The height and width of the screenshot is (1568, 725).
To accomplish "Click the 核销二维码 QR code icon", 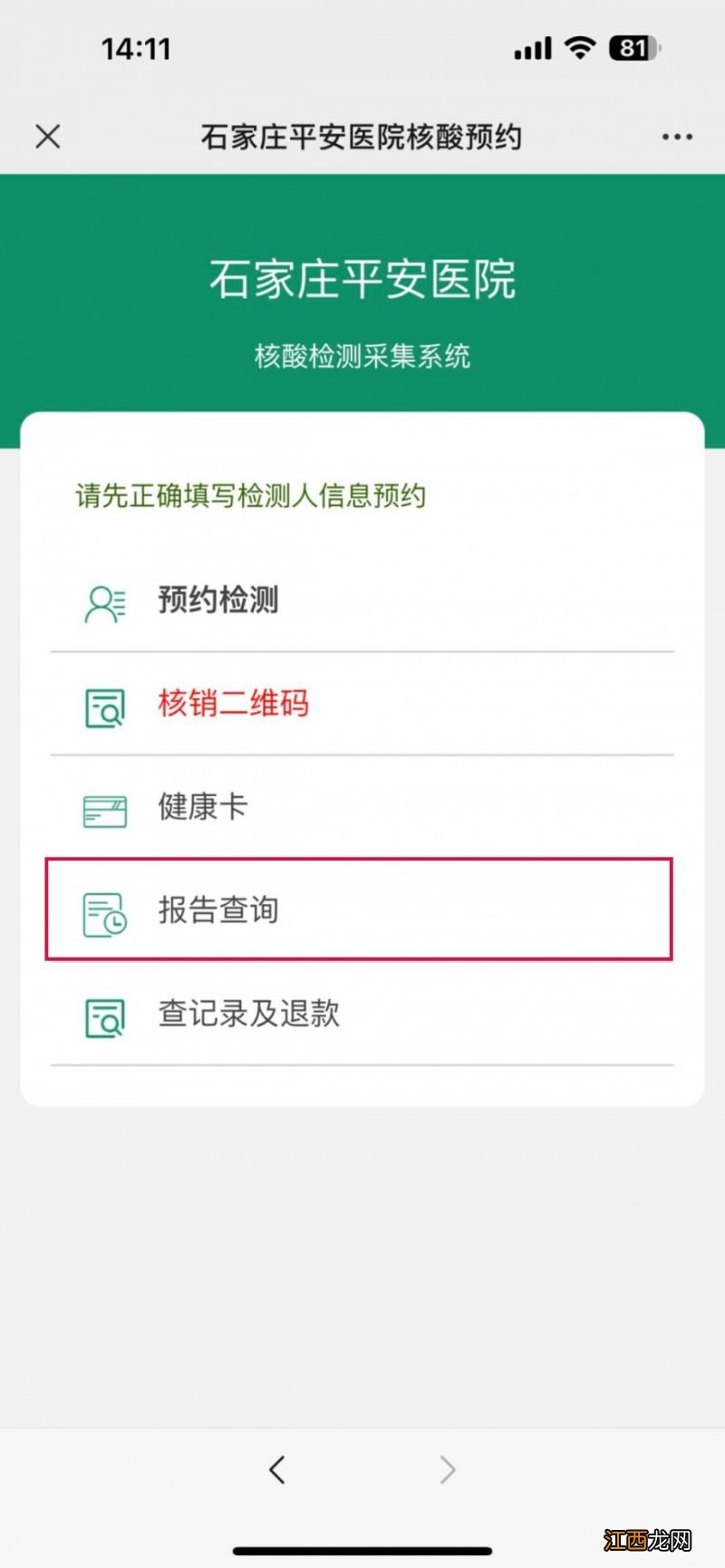I will click(x=103, y=705).
